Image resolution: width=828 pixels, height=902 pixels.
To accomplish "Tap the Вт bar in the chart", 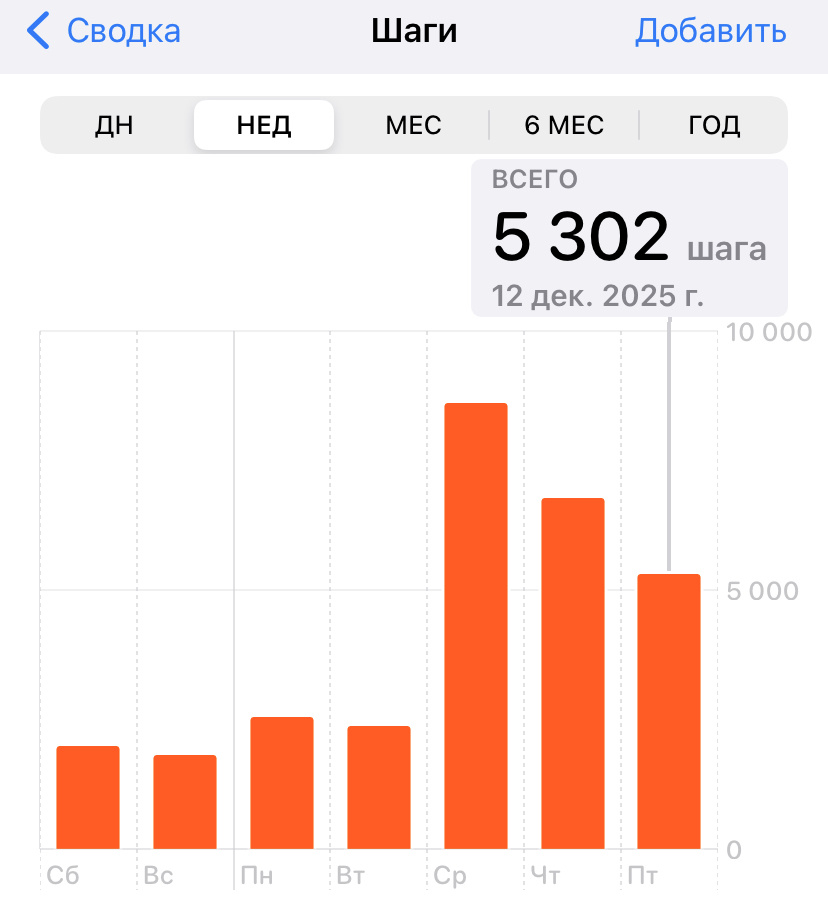I will (x=379, y=787).
